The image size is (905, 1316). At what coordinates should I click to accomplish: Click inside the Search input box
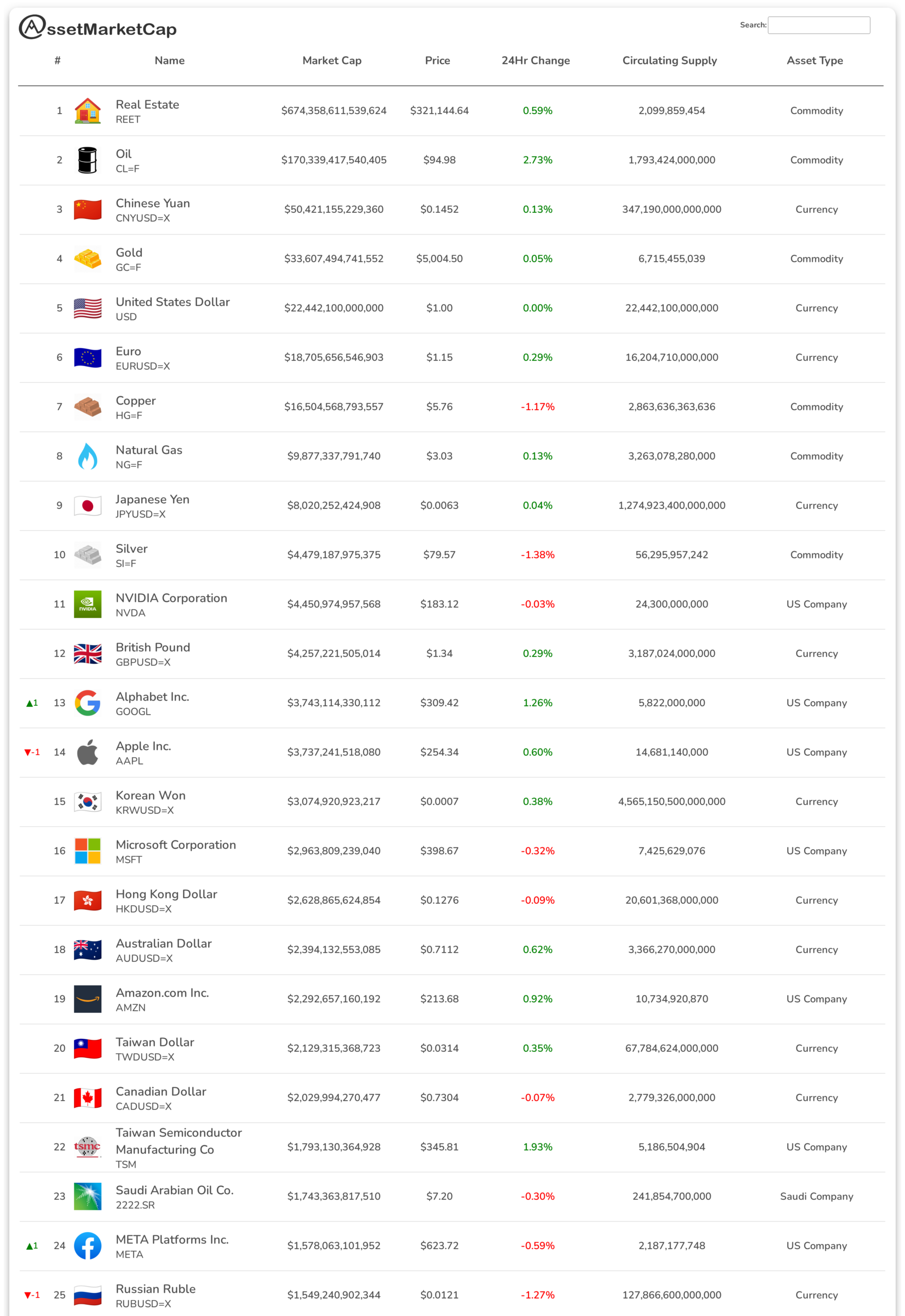[818, 26]
